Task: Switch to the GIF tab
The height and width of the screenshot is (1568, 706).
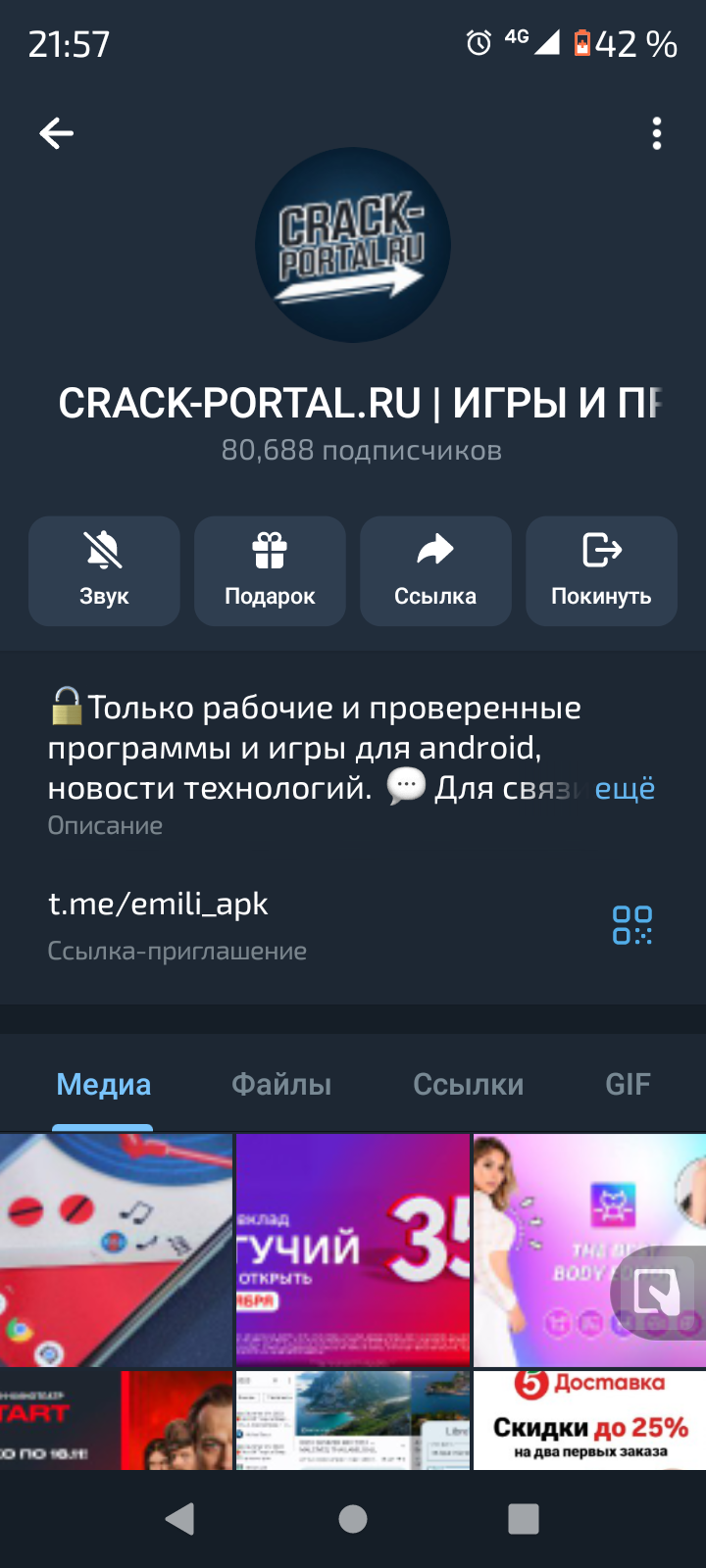Action: tap(628, 1084)
